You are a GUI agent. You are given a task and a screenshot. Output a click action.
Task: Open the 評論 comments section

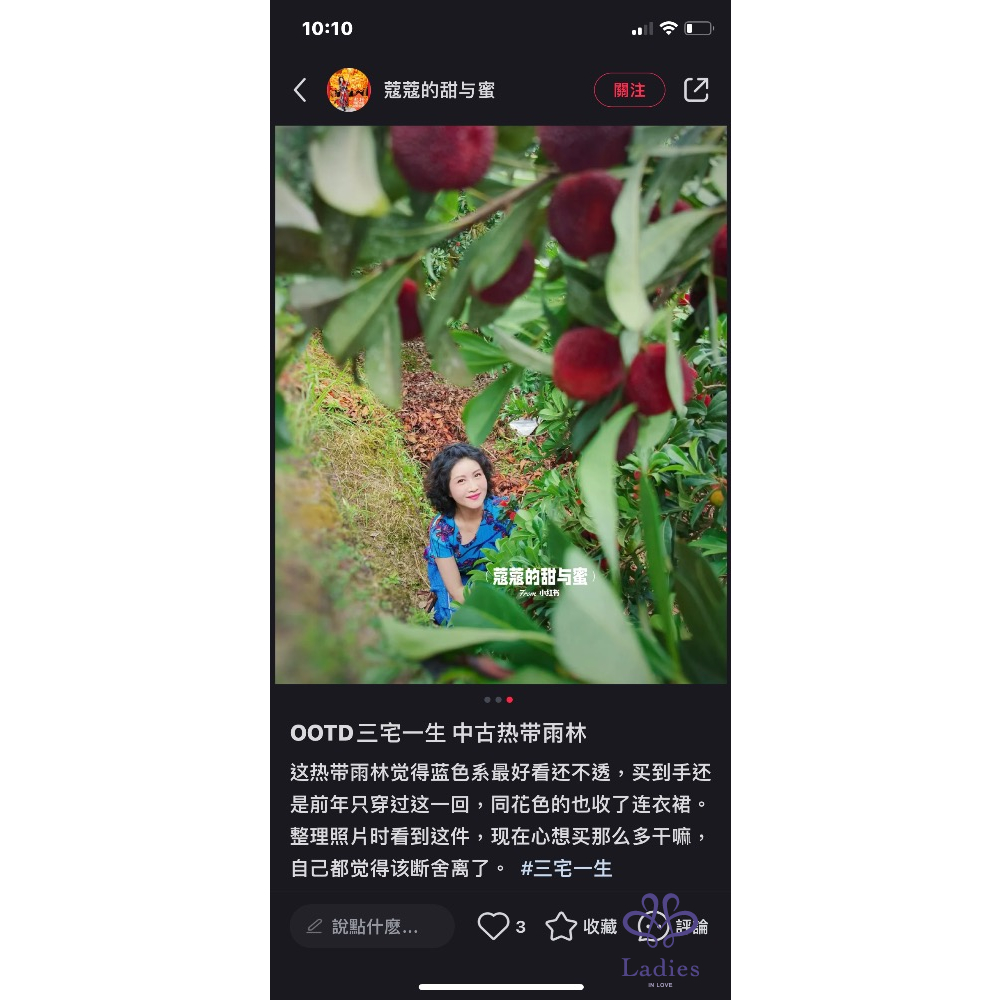[674, 927]
